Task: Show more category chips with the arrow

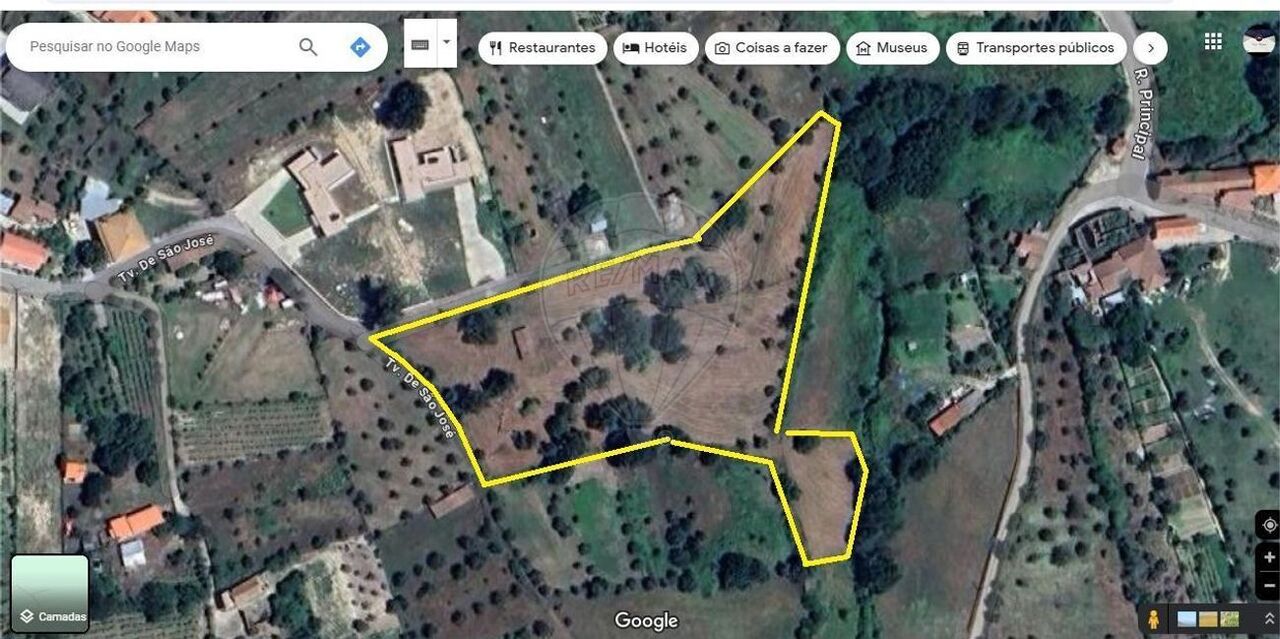Action: [x=1151, y=48]
